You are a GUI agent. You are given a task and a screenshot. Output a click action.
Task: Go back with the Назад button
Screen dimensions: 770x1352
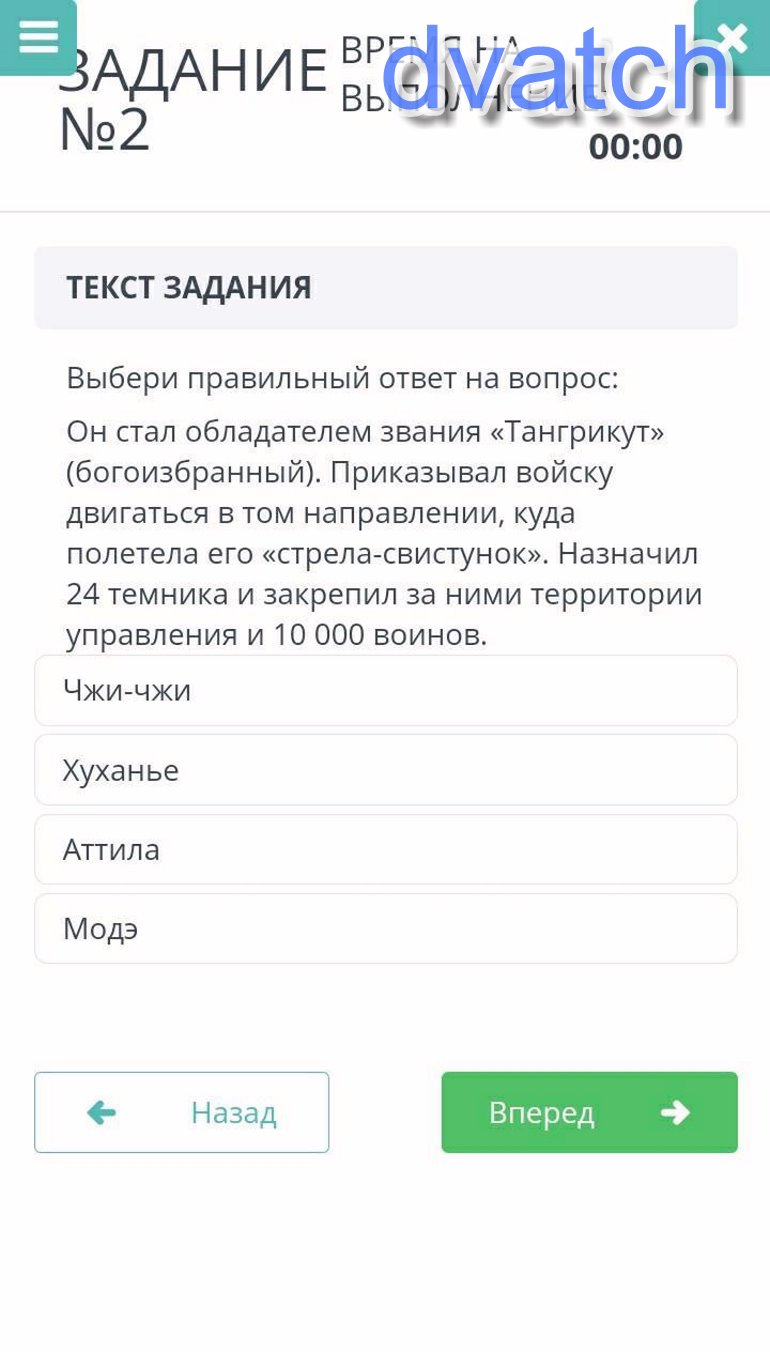[181, 1112]
